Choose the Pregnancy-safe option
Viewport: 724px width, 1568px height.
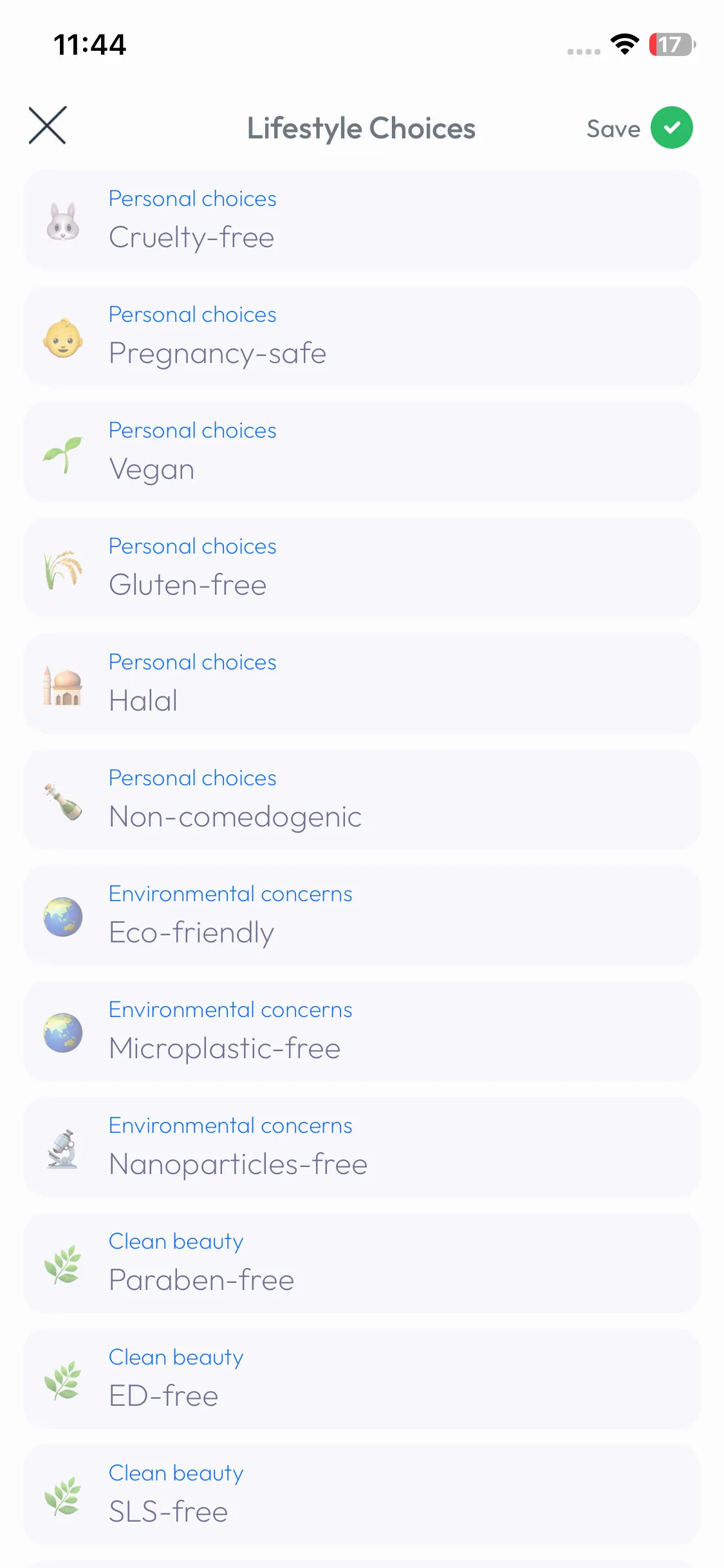(x=361, y=336)
